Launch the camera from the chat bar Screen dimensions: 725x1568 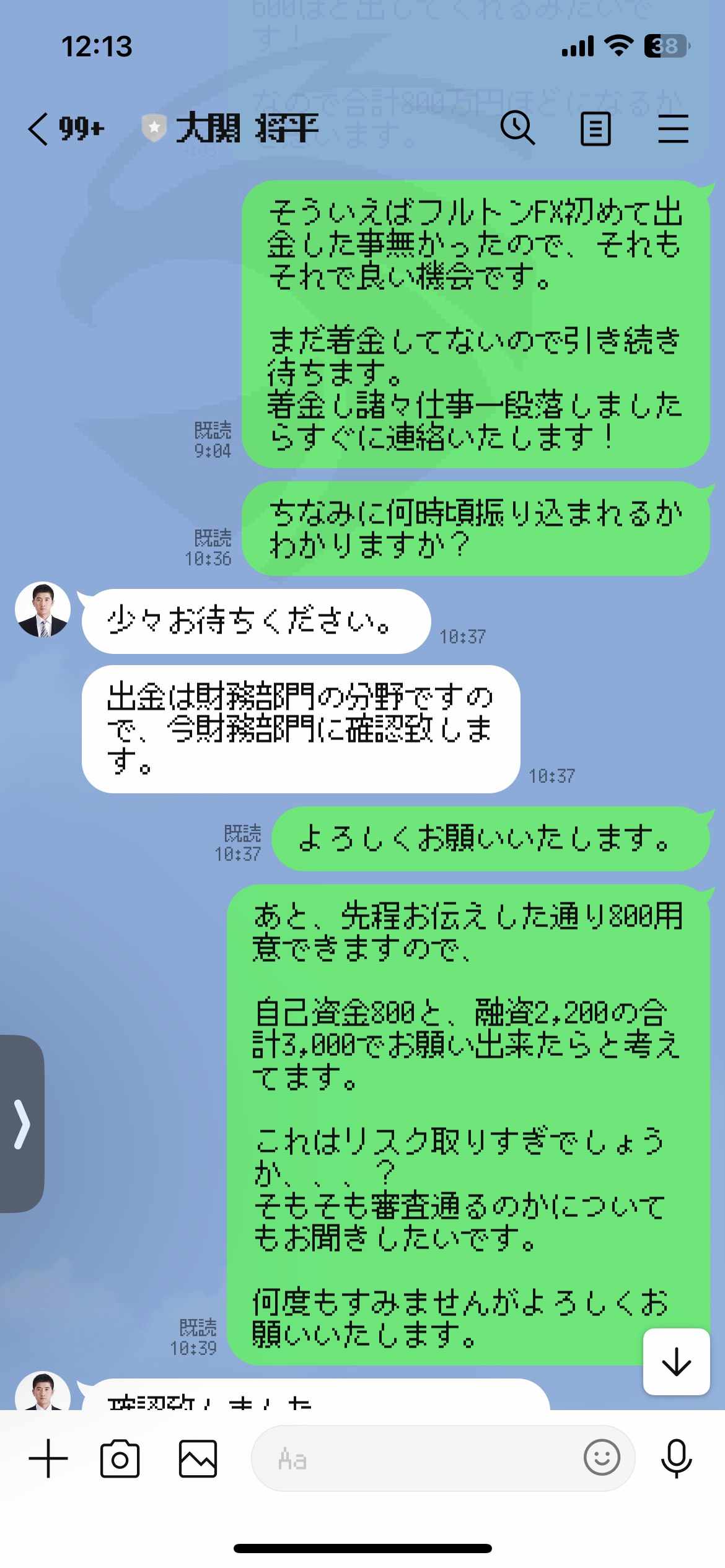pos(120,1459)
